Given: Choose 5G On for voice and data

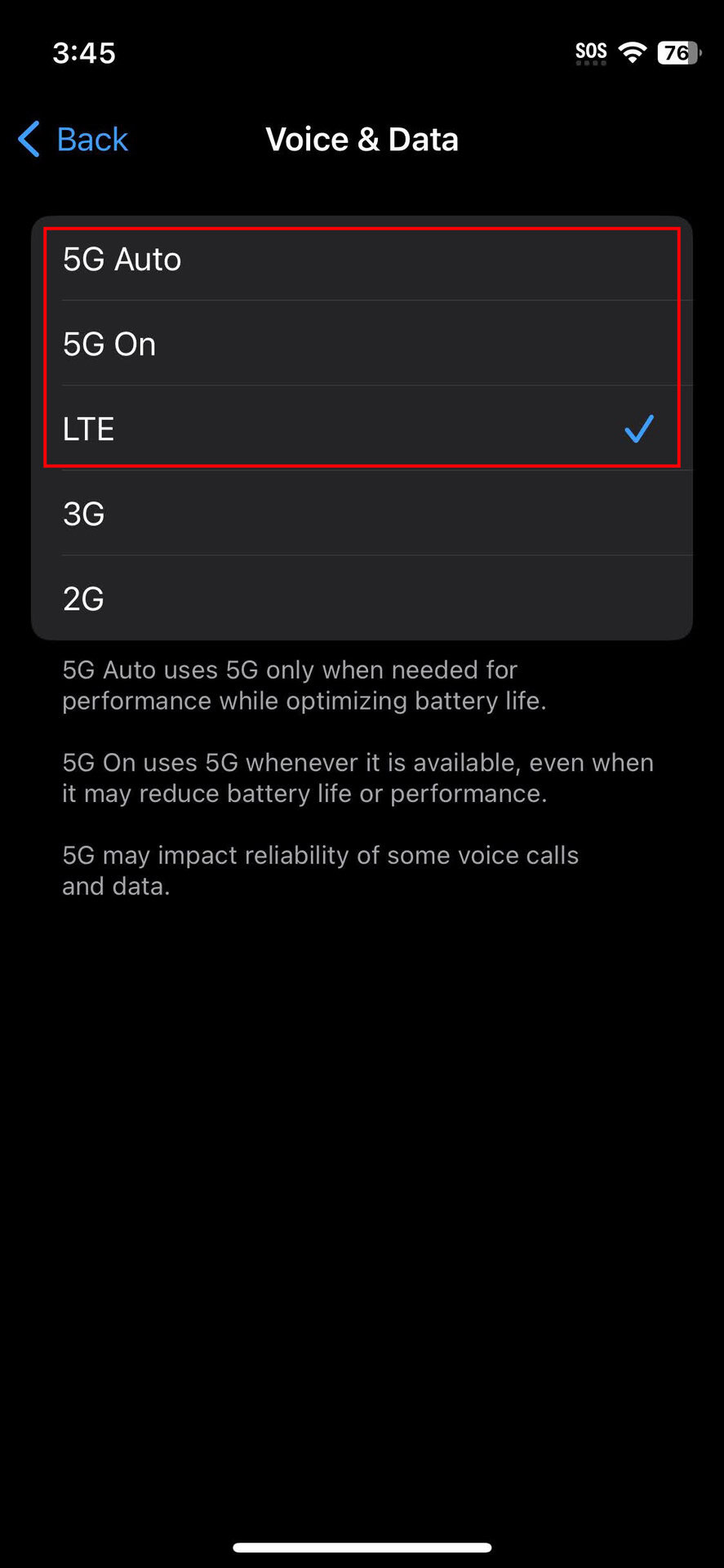Looking at the screenshot, I should (362, 344).
